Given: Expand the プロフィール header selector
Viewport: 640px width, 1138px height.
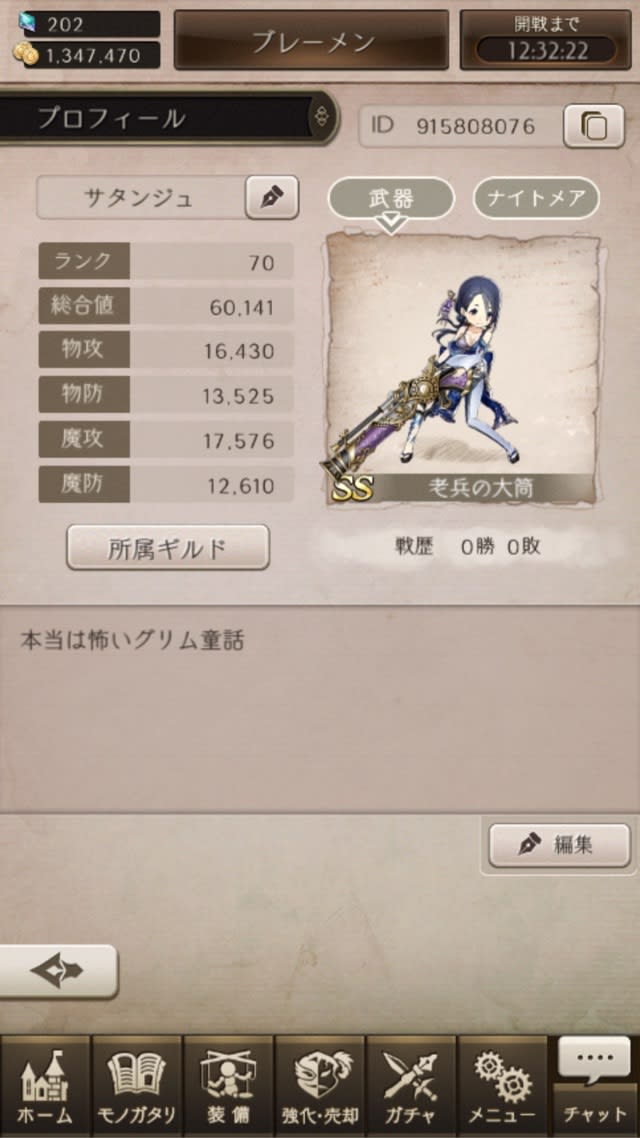Looking at the screenshot, I should (x=322, y=118).
